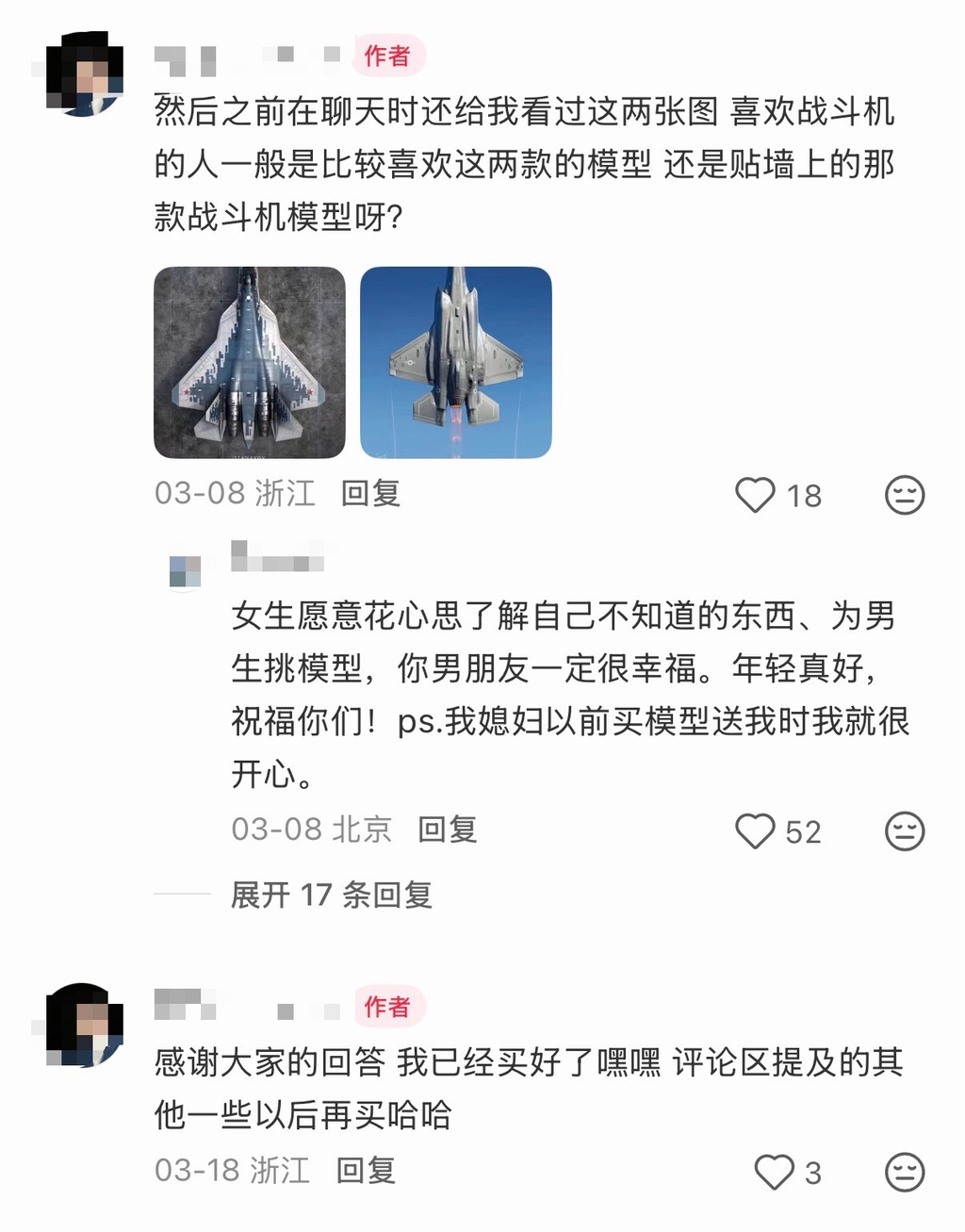This screenshot has height=1232, width=965.
Task: Open the top-view fighter jet image thumbnail
Action: tap(249, 363)
